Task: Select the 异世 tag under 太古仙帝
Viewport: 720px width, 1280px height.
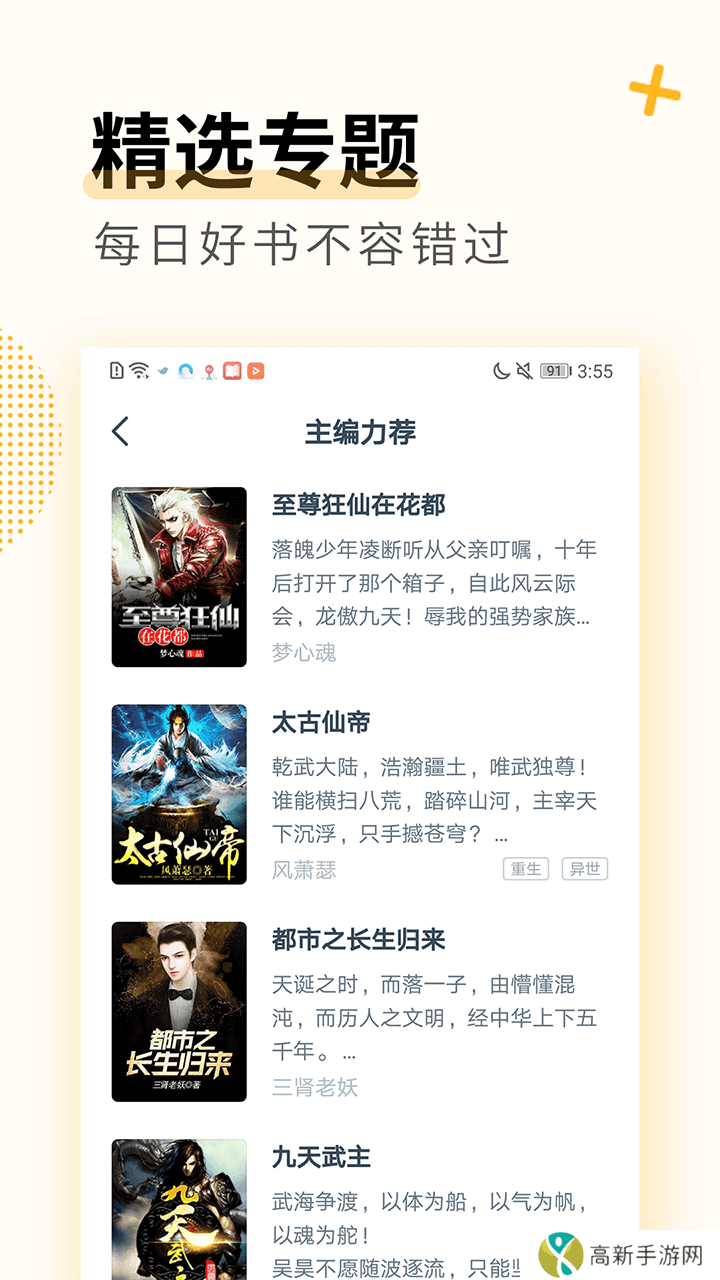Action: (x=584, y=869)
